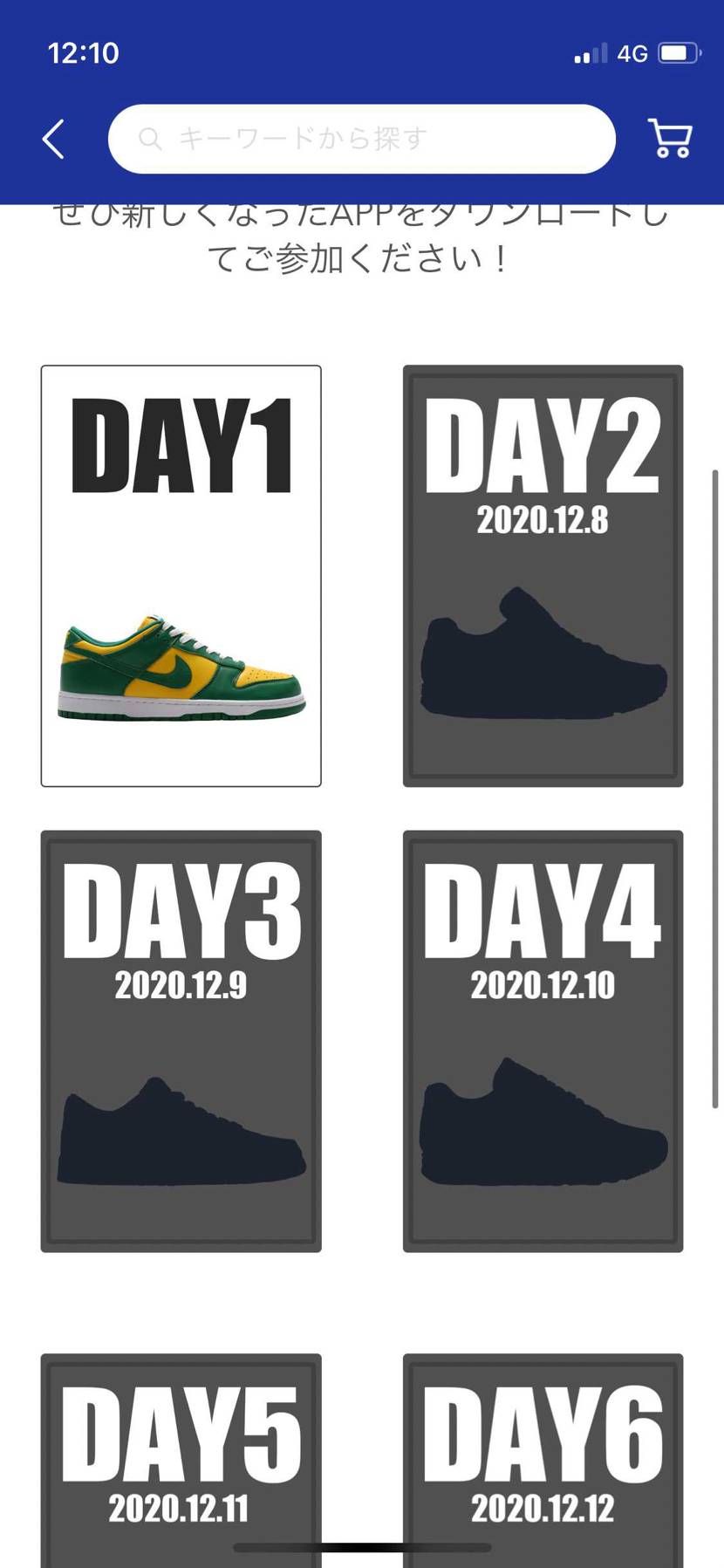Image resolution: width=724 pixels, height=1568 pixels.
Task: Go back using the back arrow
Action: click(x=54, y=140)
